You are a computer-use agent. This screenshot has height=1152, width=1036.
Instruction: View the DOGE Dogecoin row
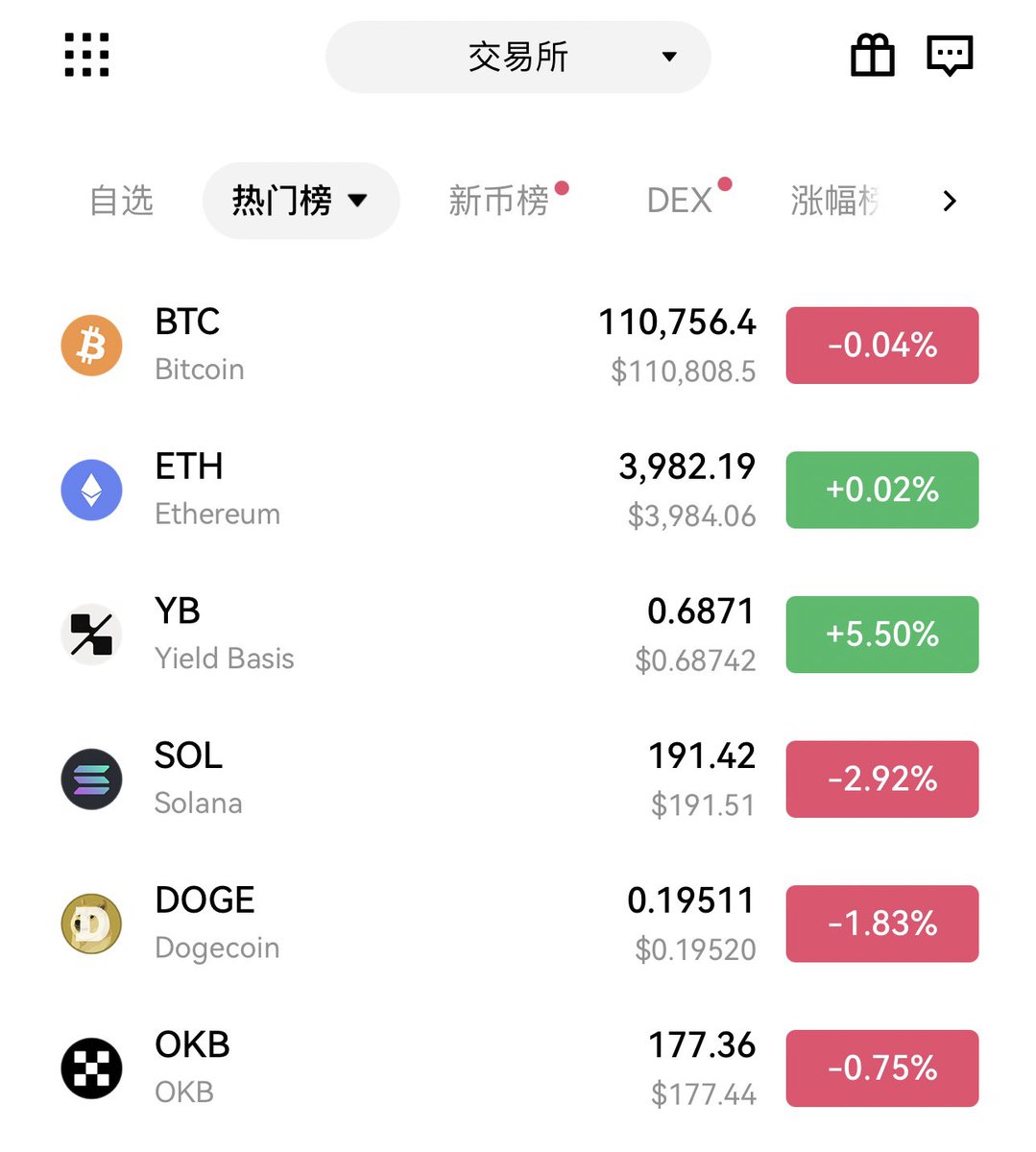[384, 924]
